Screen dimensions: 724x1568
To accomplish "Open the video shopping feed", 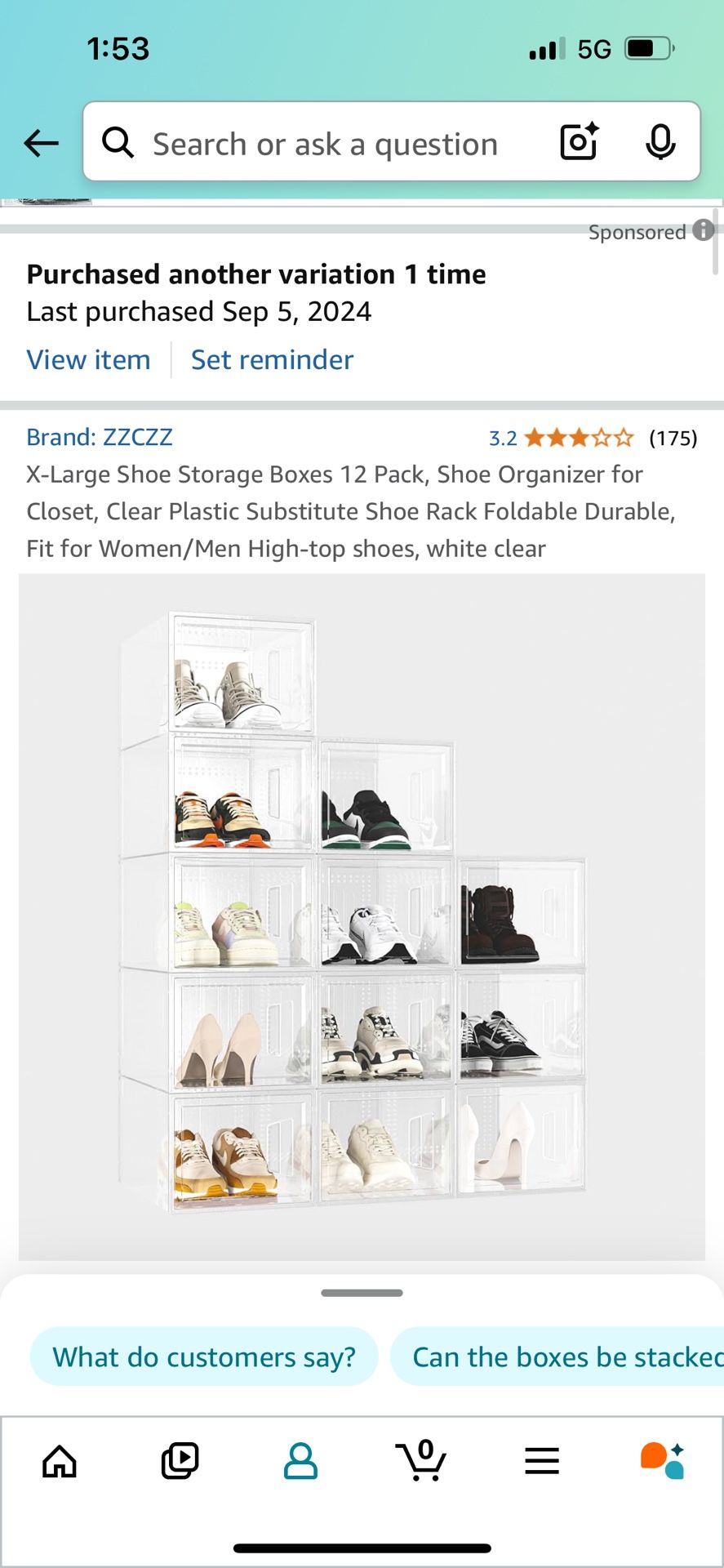I will click(x=180, y=1462).
